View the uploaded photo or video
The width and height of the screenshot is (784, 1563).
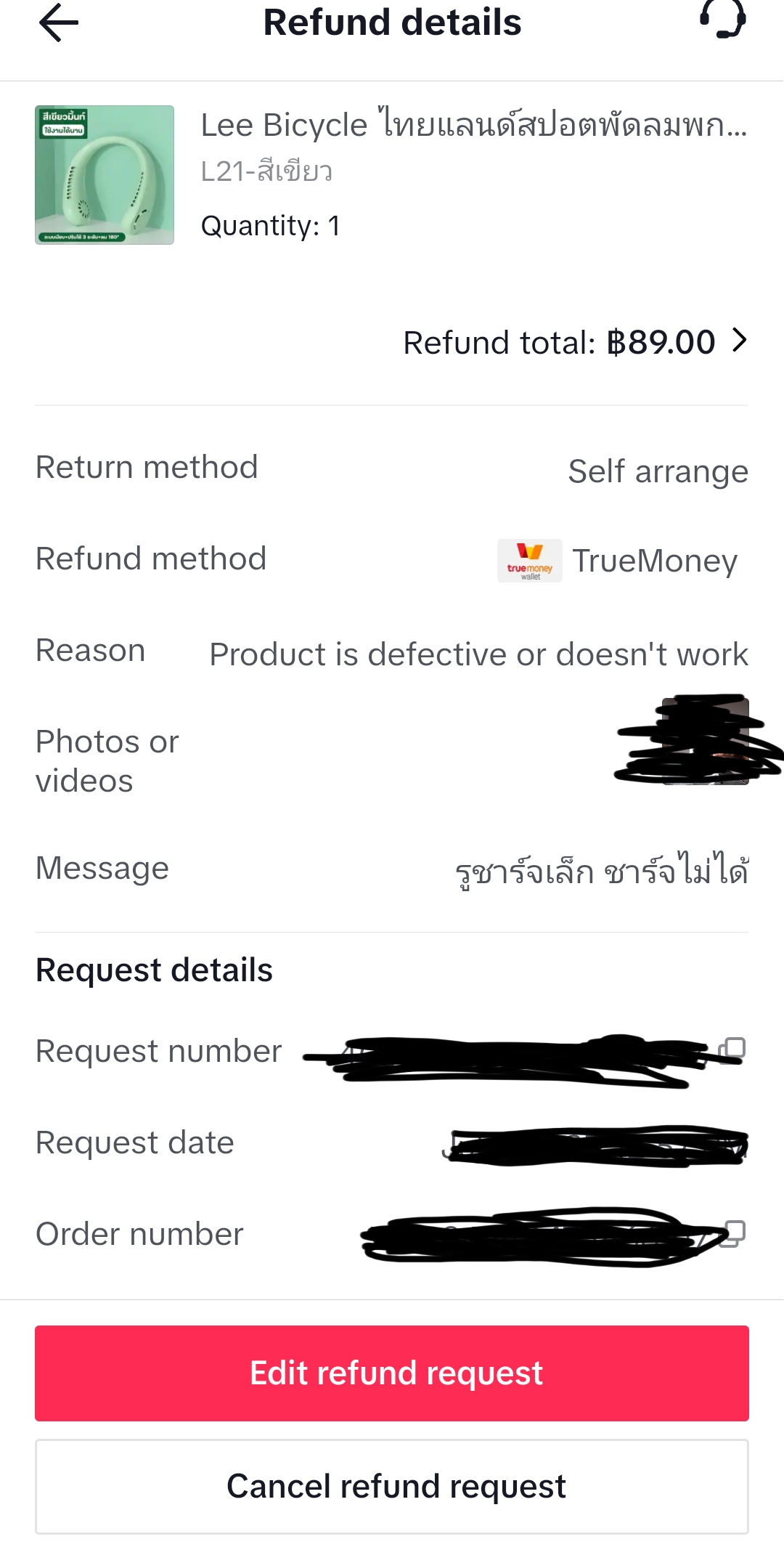pos(706,741)
